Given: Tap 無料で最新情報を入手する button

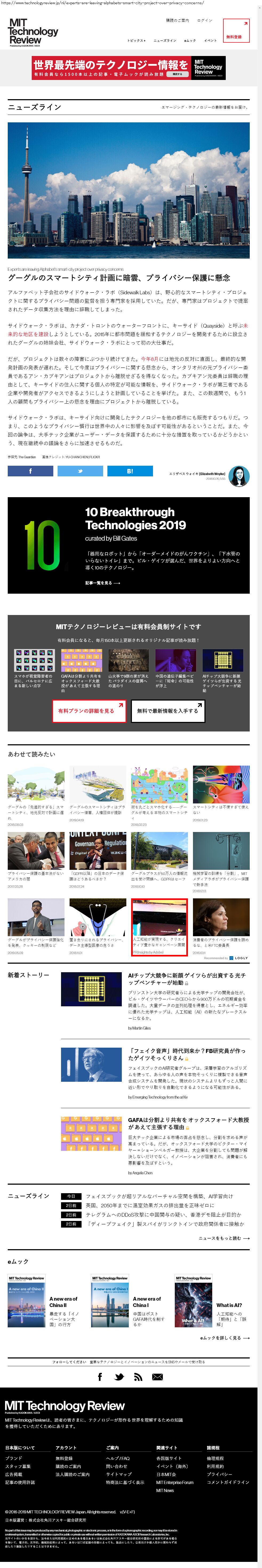Looking at the screenshot, I should (168, 711).
